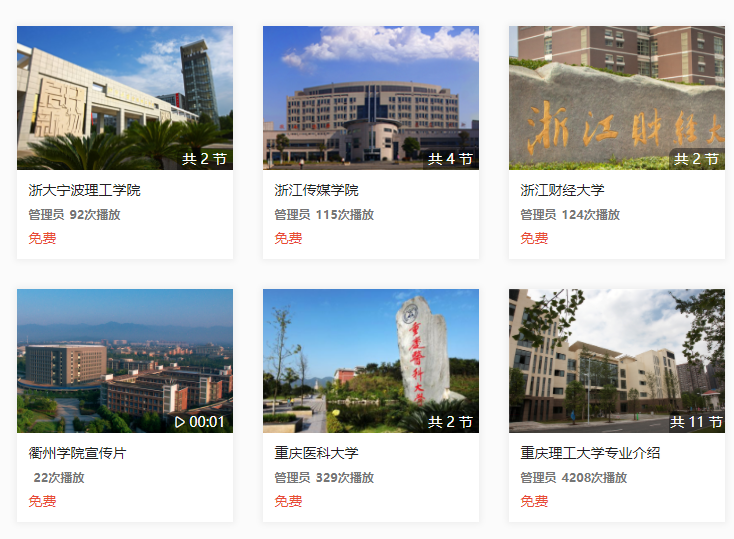Screen dimensions: 734x539
Task: Open the 浙江传媒学院 course card
Action: [x=370, y=100]
